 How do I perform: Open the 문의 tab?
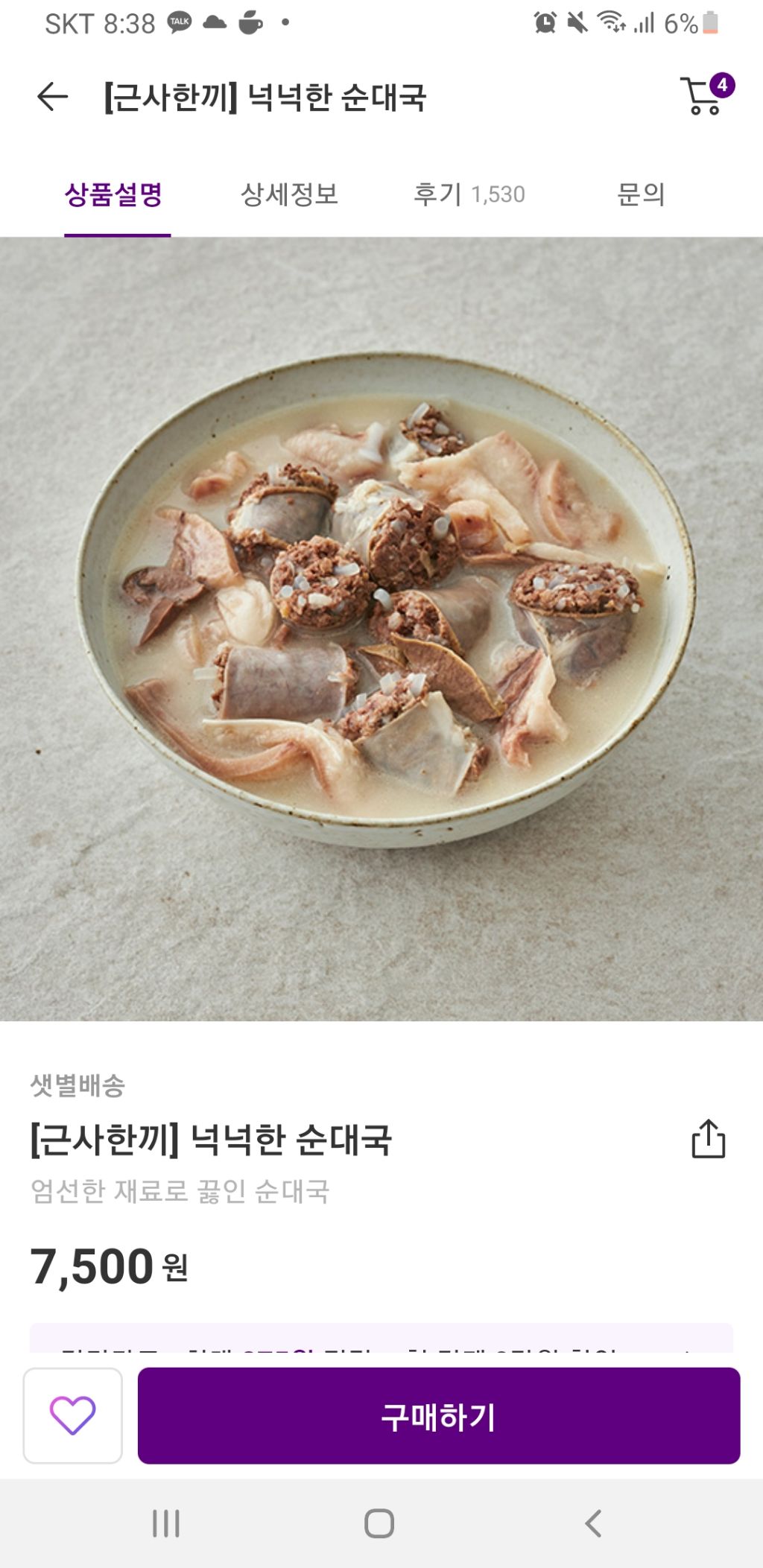click(x=642, y=196)
